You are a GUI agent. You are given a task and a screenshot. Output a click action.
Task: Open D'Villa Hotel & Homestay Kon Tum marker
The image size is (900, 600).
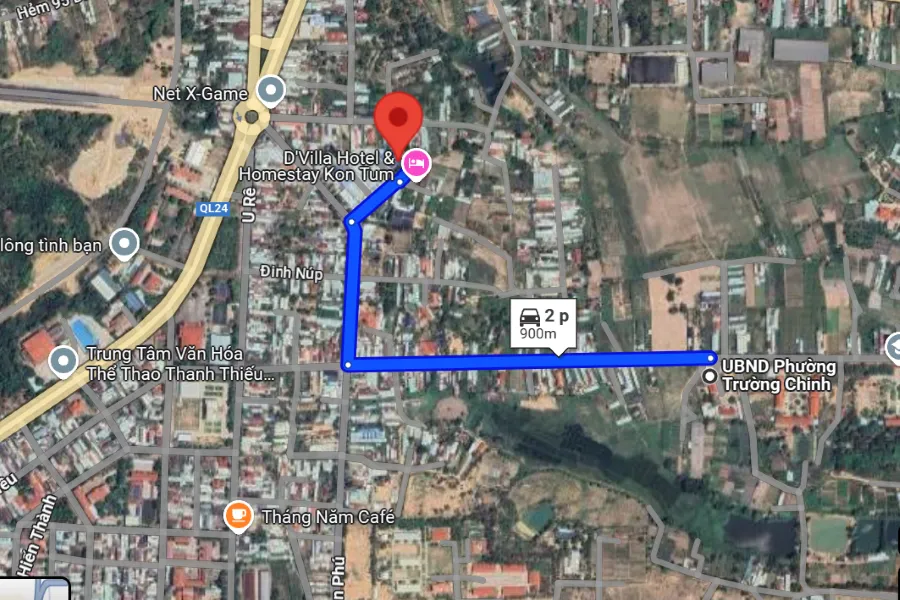(415, 163)
